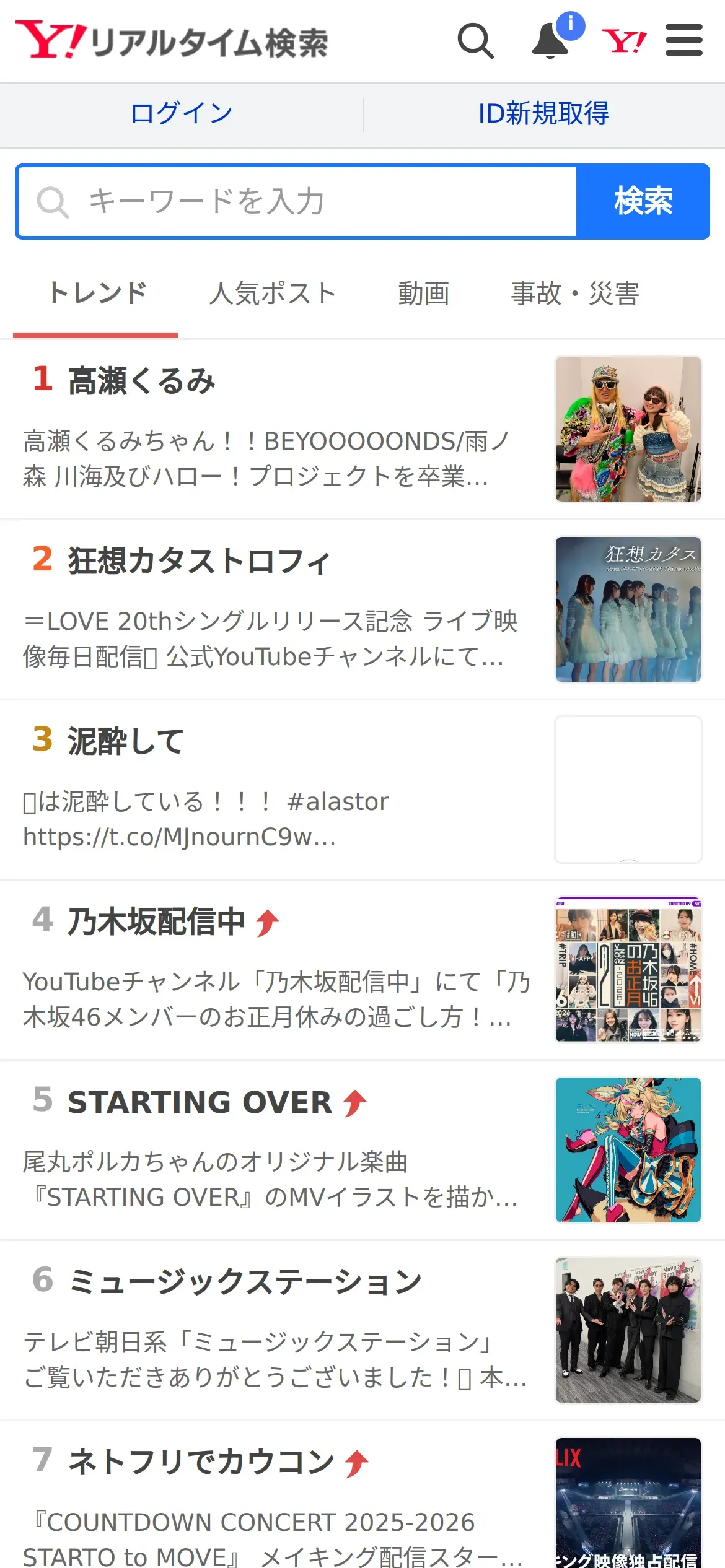This screenshot has width=725, height=1568.
Task: Open the search magnifier icon in header
Action: click(x=475, y=41)
